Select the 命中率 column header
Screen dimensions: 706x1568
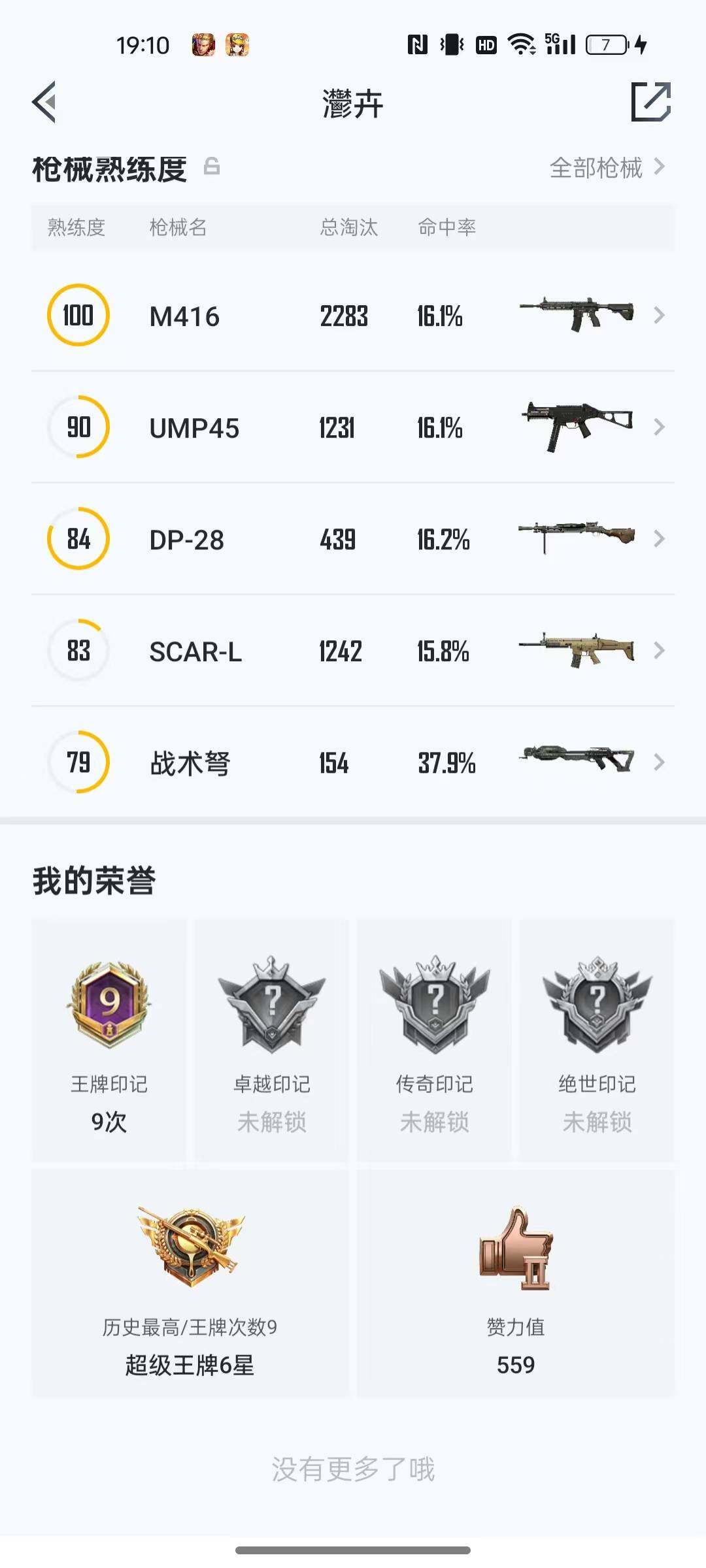click(447, 227)
